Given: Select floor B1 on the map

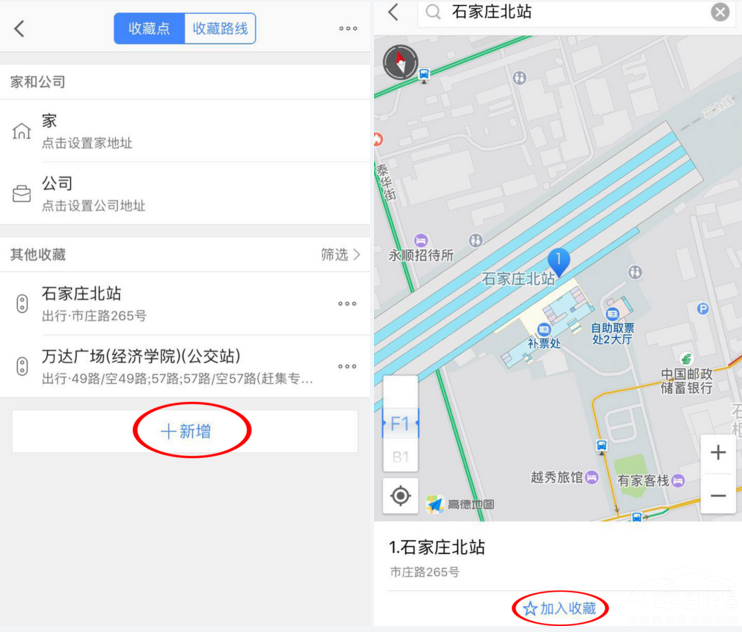Looking at the screenshot, I should (400, 457).
